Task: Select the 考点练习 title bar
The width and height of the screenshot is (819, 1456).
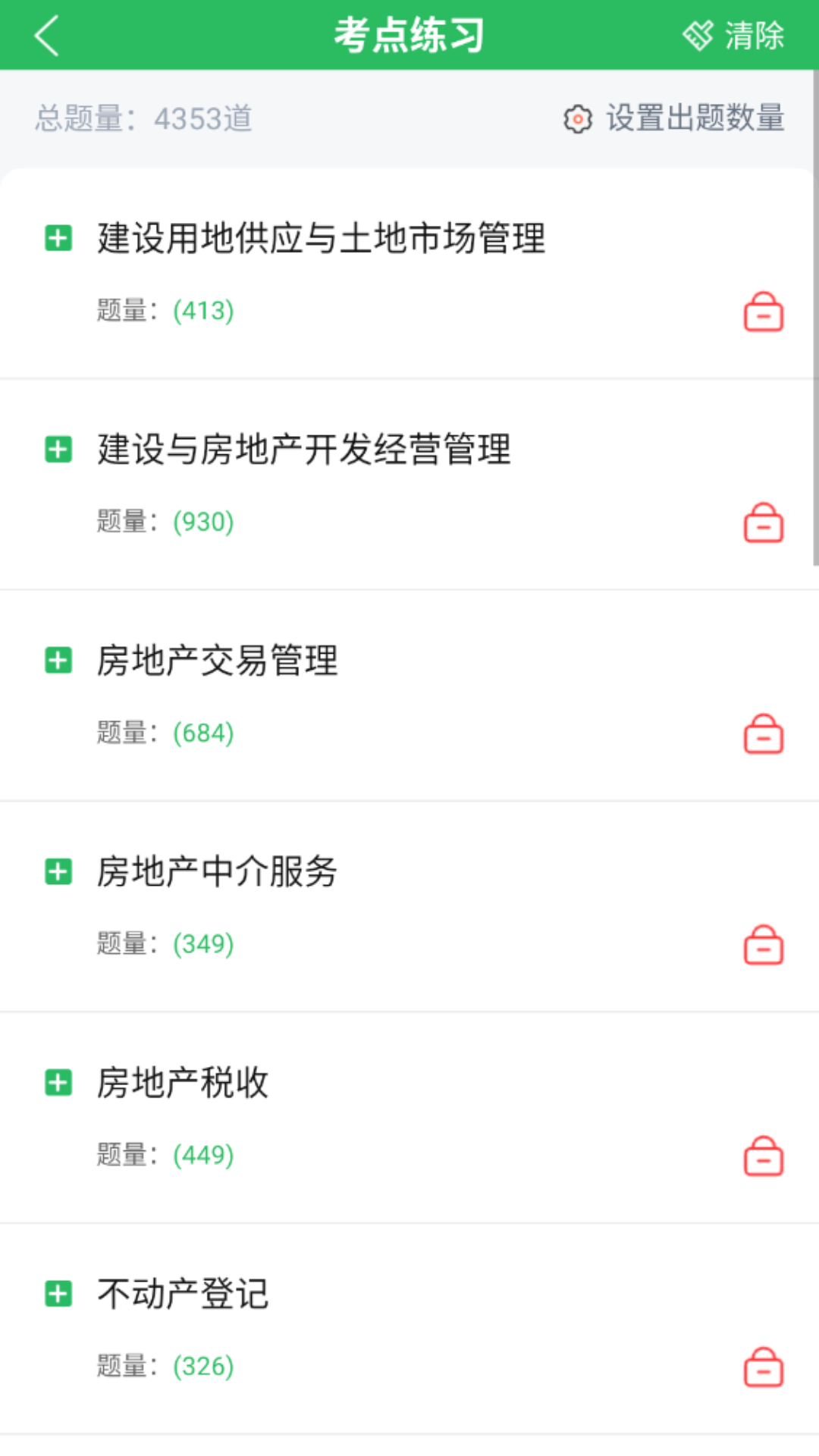Action: click(409, 34)
